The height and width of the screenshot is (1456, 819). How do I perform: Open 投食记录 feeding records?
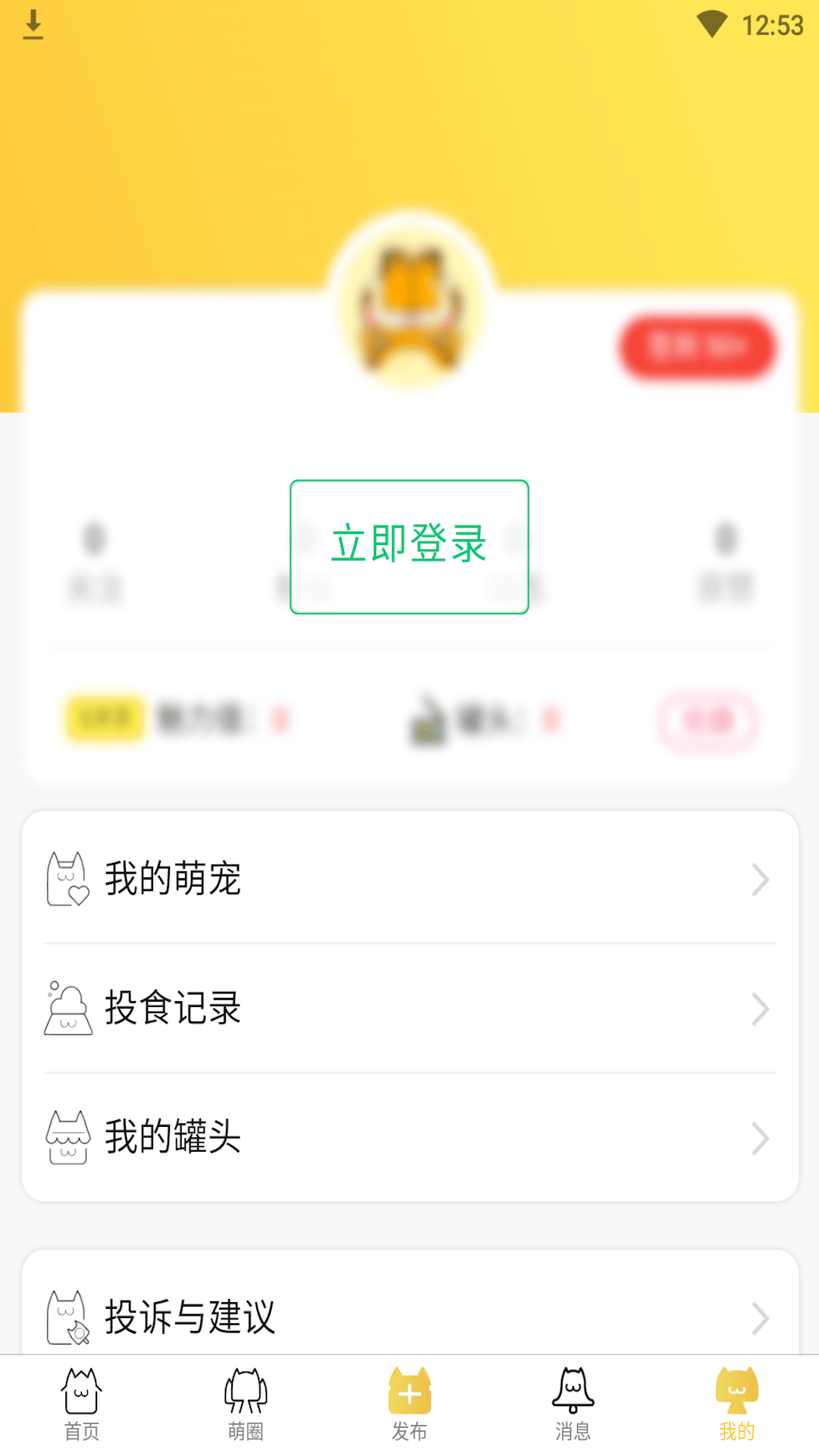coord(409,1008)
